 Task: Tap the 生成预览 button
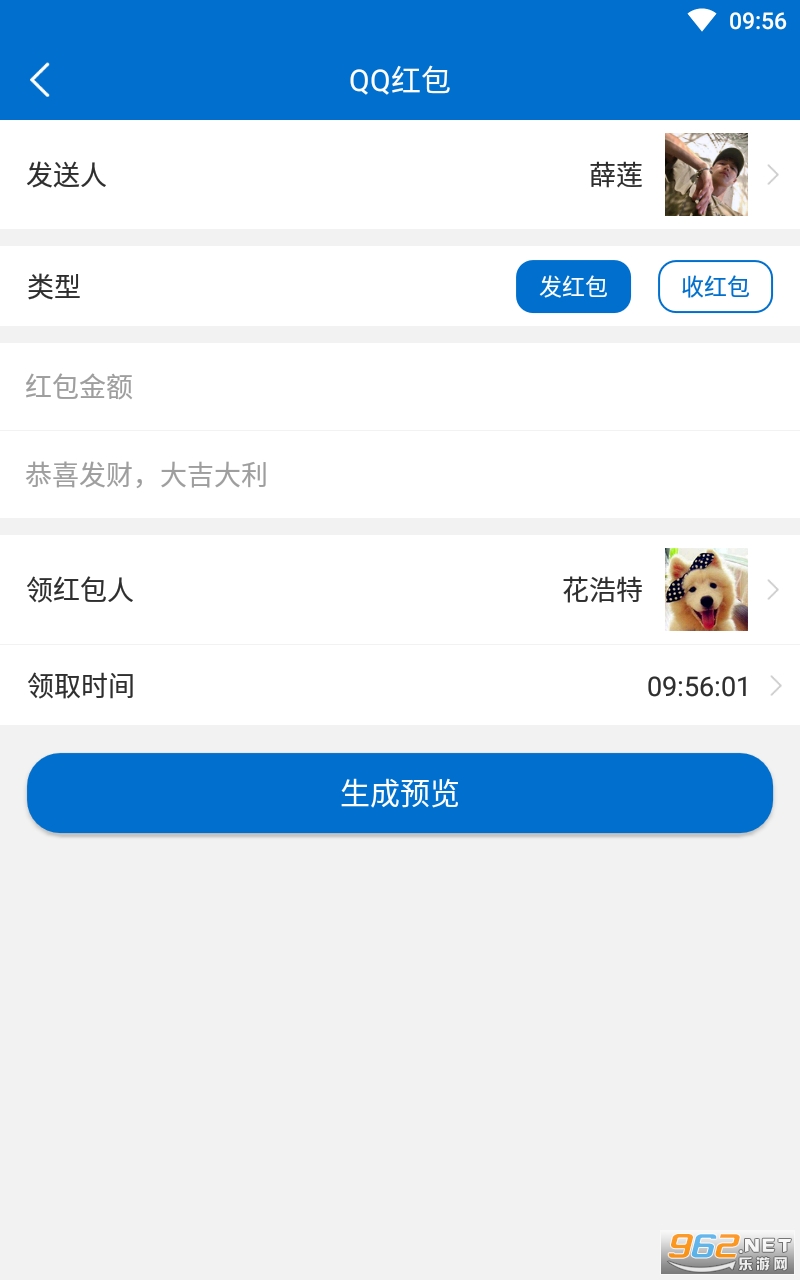[400, 793]
